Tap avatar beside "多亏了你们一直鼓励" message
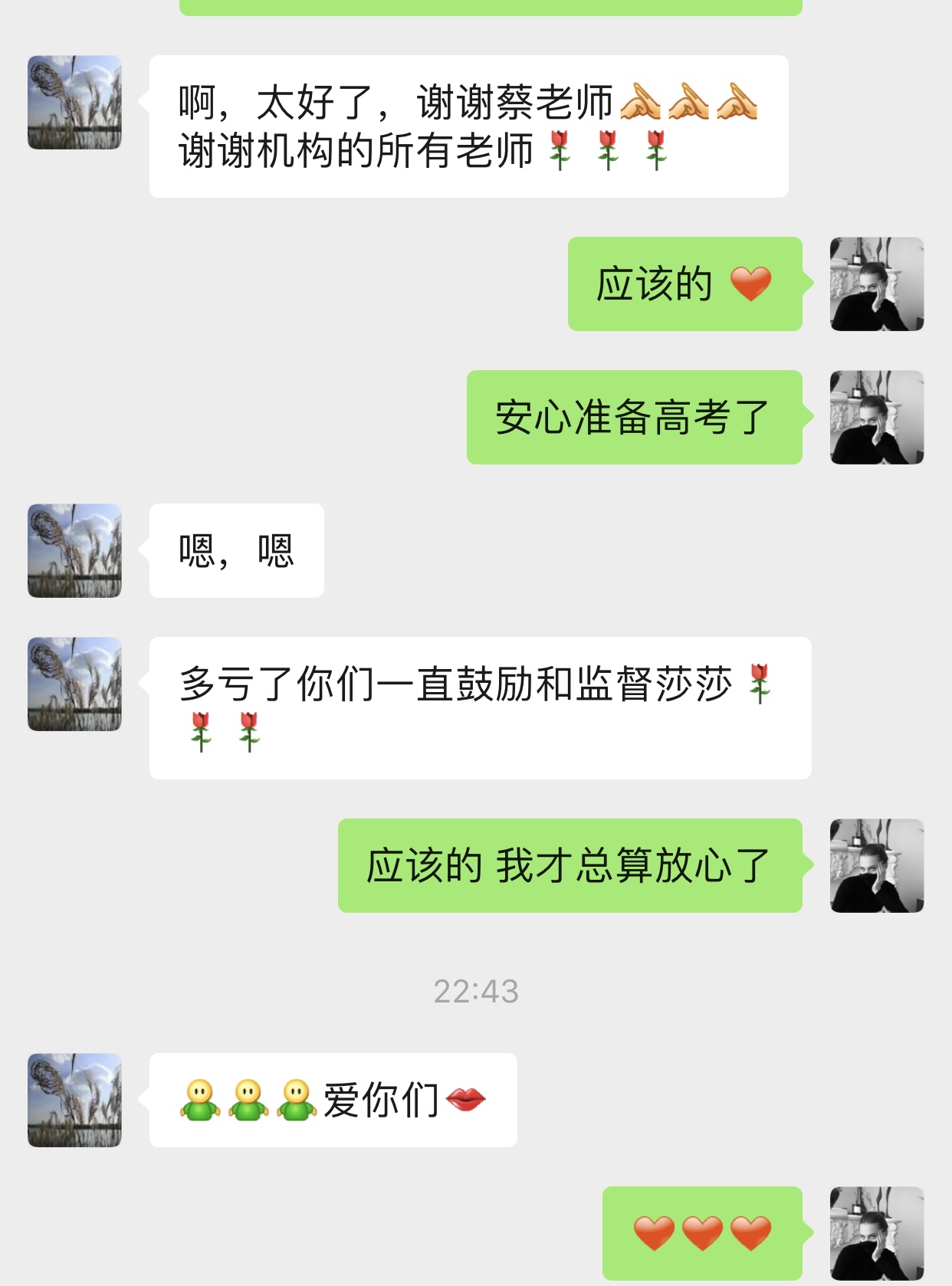The width and height of the screenshot is (952, 1286). (74, 684)
